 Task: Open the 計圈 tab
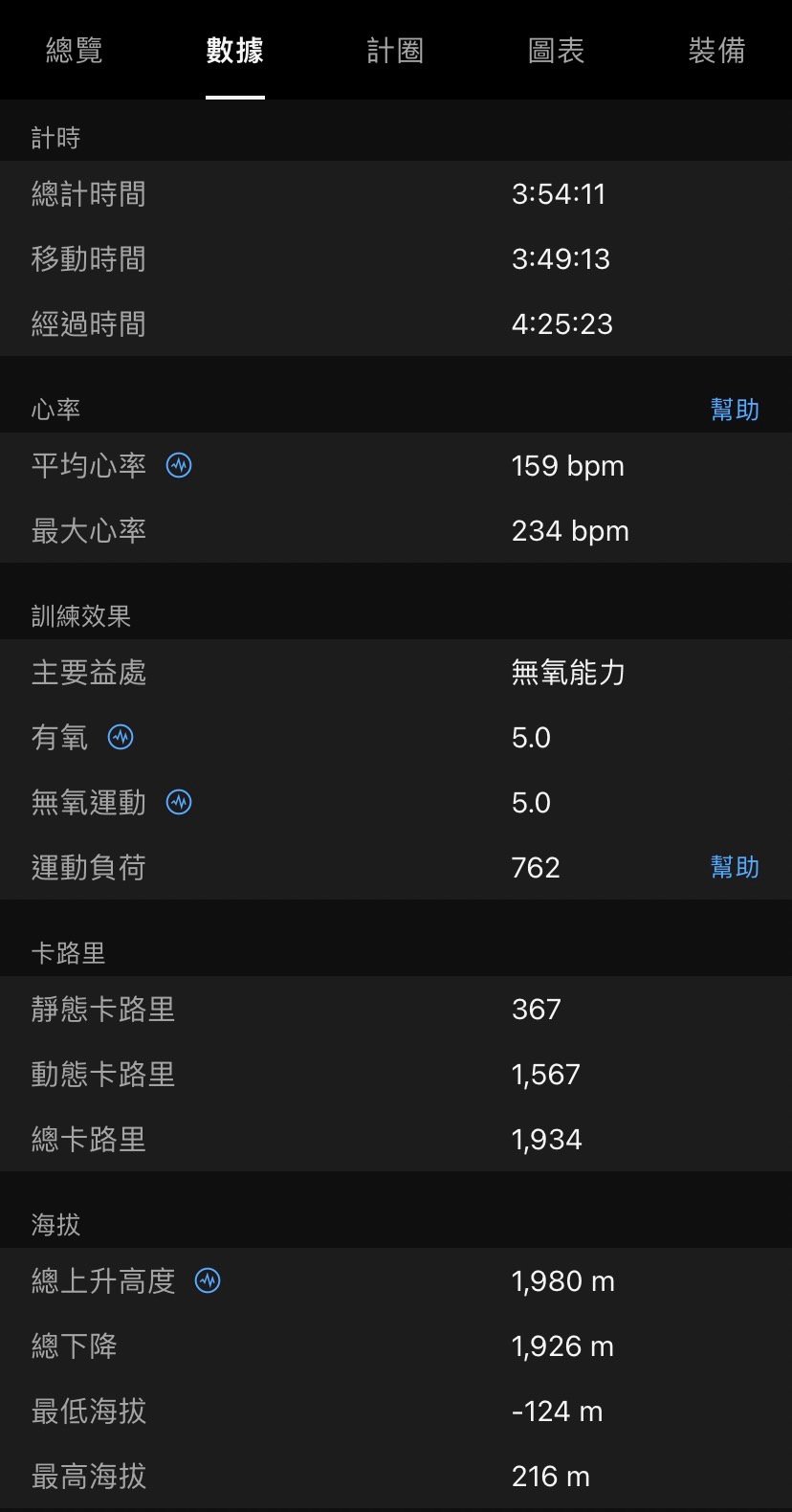click(x=395, y=50)
